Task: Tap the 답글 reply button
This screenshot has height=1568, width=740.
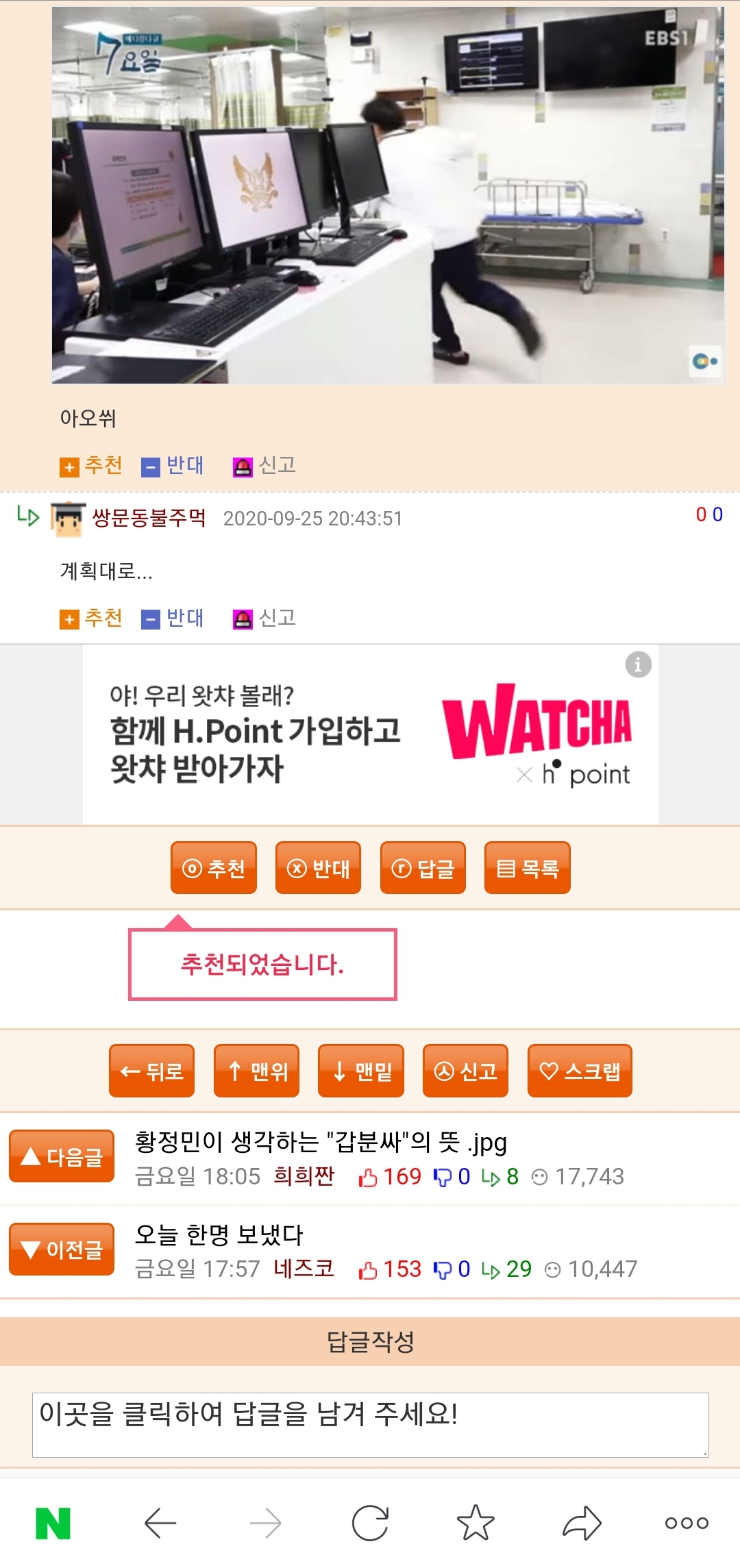Action: (423, 868)
